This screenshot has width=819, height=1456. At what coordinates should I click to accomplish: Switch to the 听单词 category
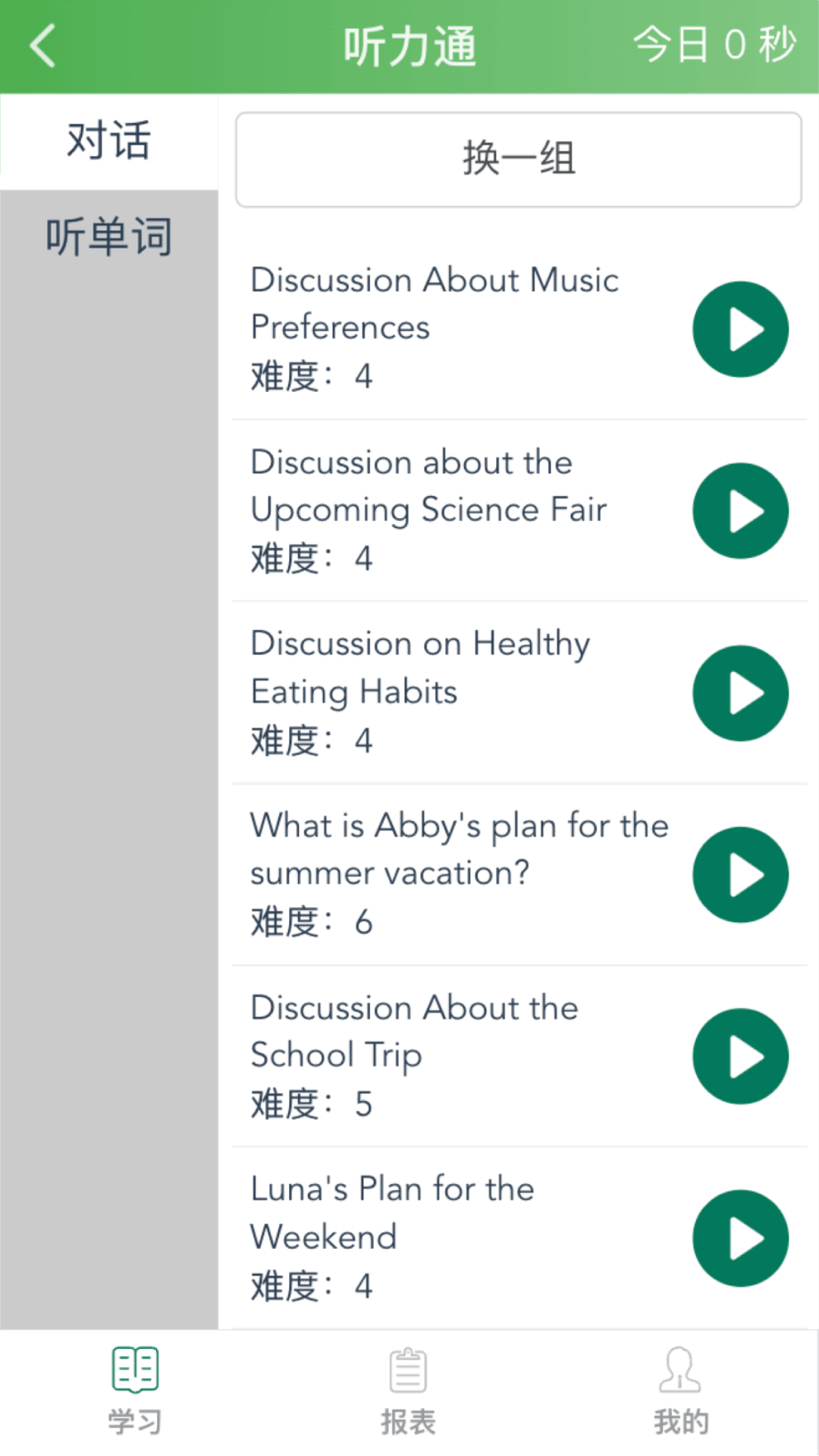[x=108, y=237]
